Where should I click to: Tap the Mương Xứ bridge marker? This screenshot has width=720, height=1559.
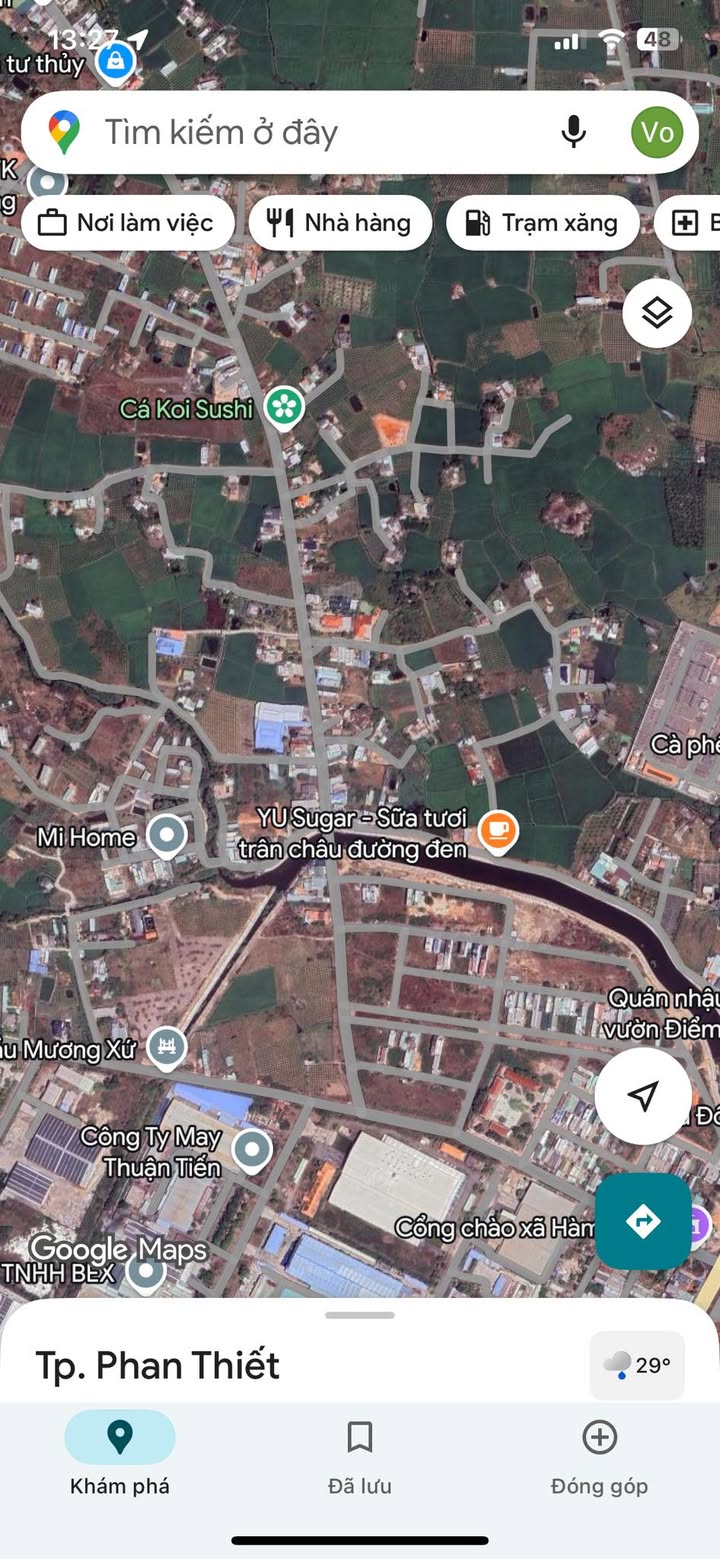166,1047
